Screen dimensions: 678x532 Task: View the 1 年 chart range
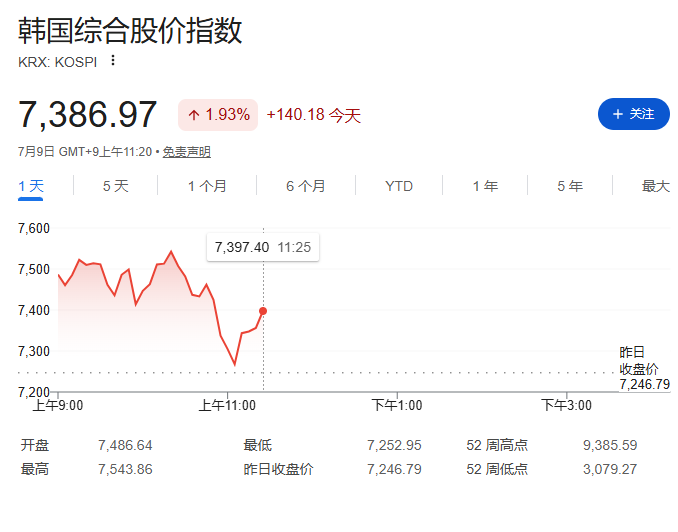click(485, 186)
